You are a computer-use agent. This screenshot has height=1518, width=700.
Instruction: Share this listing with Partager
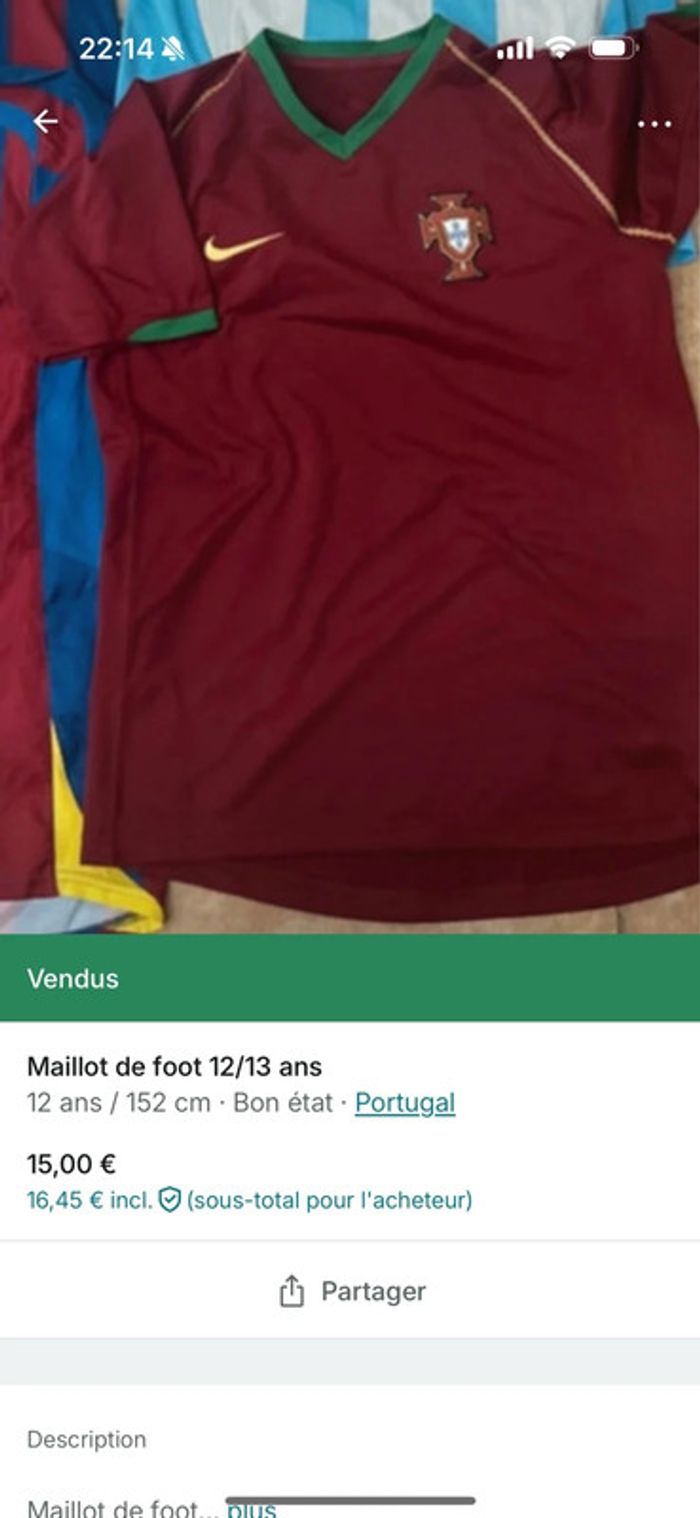click(351, 1291)
